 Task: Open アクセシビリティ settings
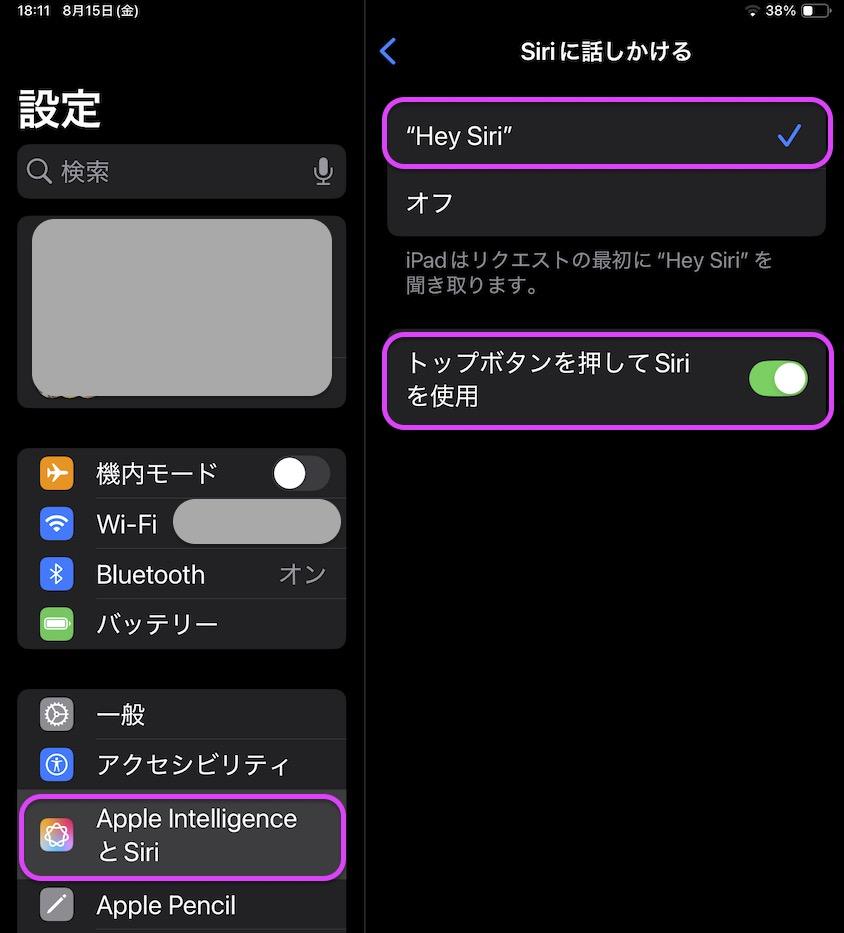tap(182, 765)
